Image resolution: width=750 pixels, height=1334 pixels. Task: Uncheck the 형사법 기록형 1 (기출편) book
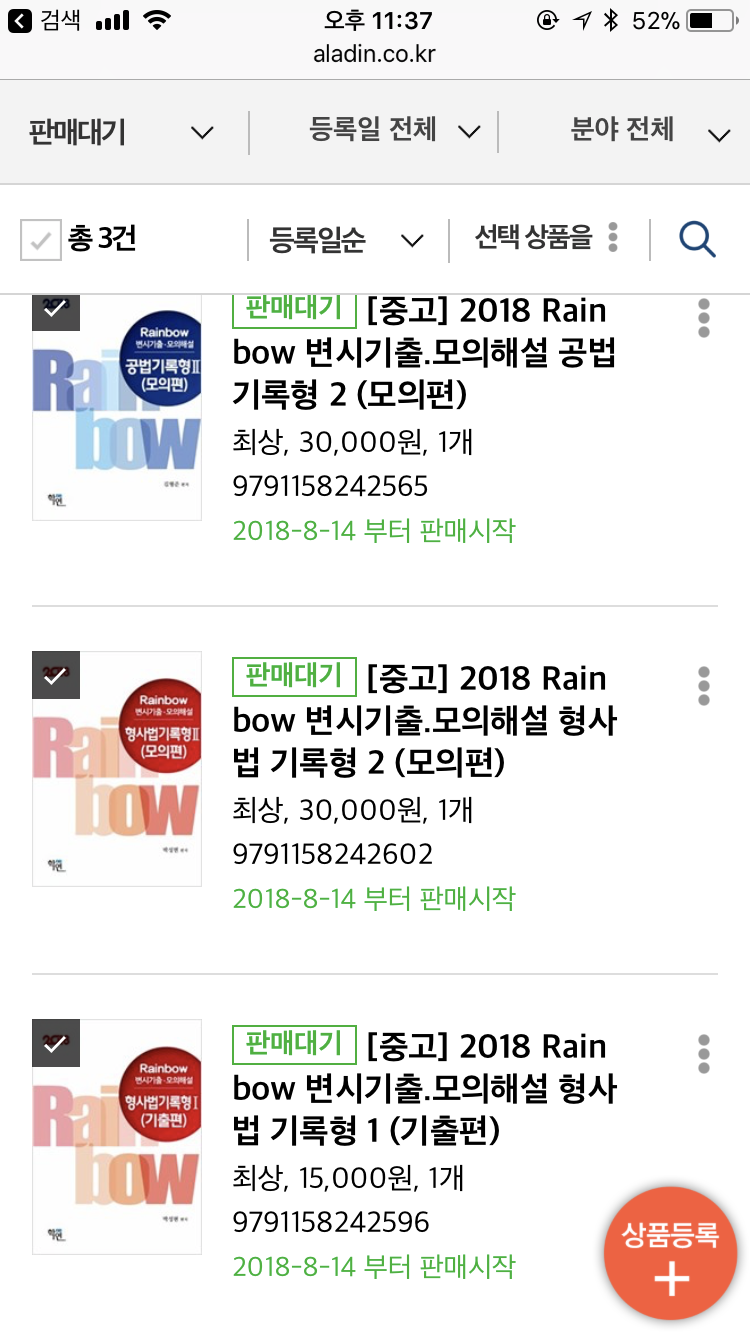tap(56, 1044)
